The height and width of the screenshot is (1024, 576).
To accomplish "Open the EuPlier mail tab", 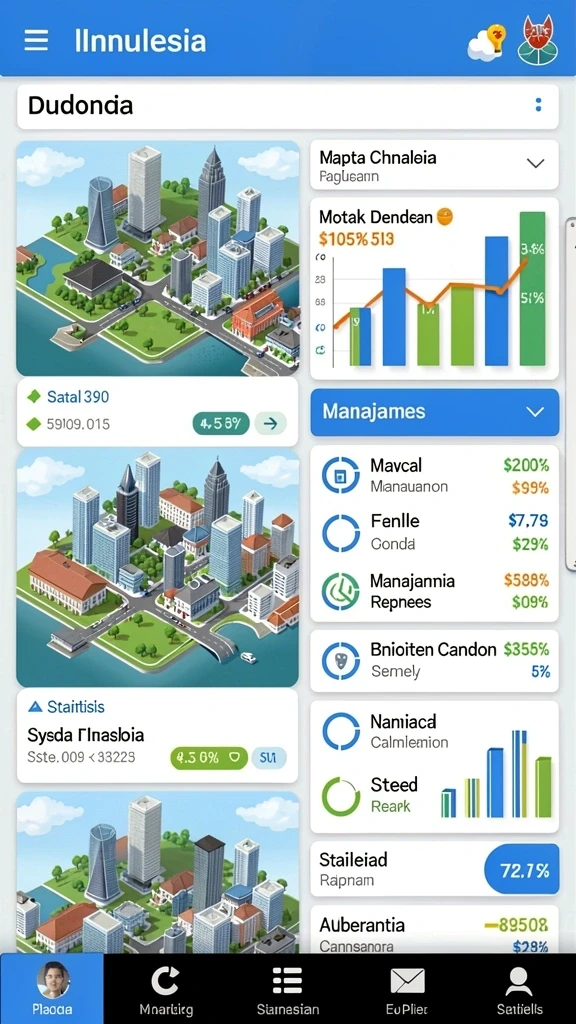I will click(407, 988).
